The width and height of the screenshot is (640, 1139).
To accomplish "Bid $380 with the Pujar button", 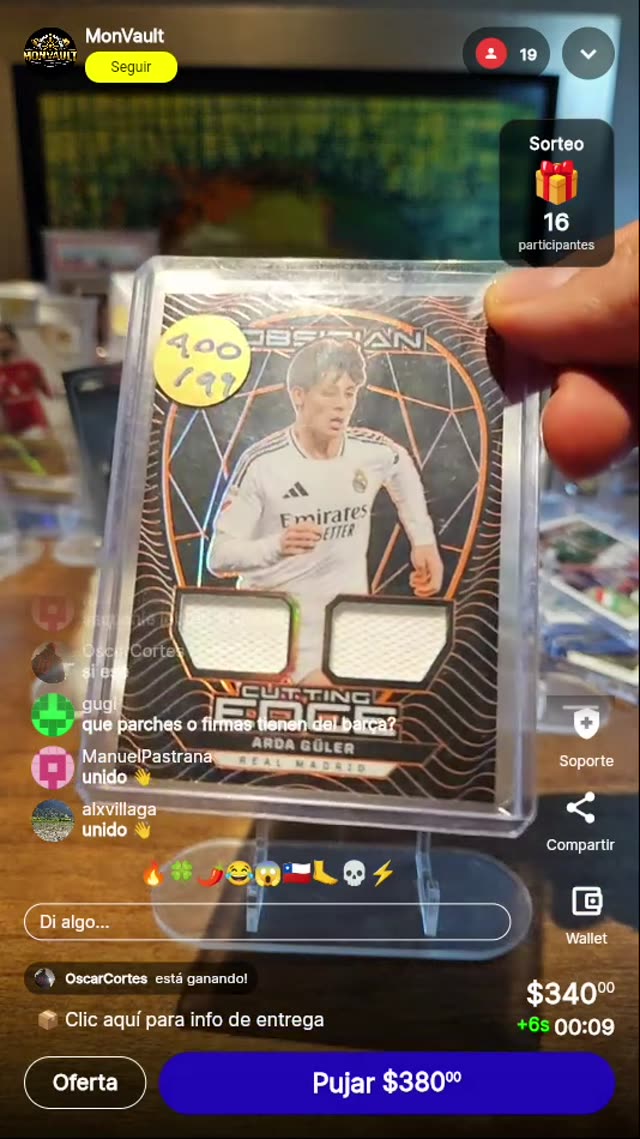I will click(x=386, y=1082).
